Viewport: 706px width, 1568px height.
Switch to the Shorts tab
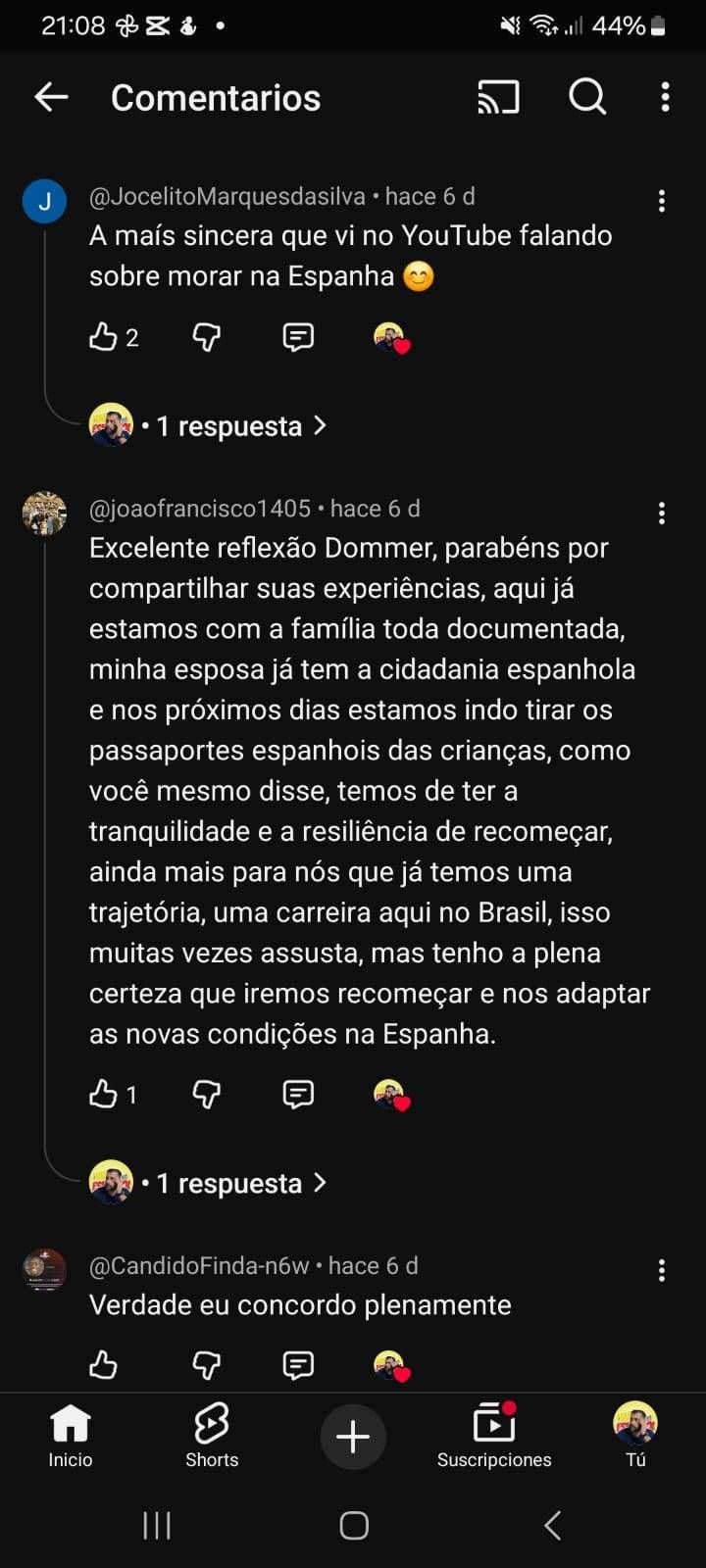click(212, 1436)
